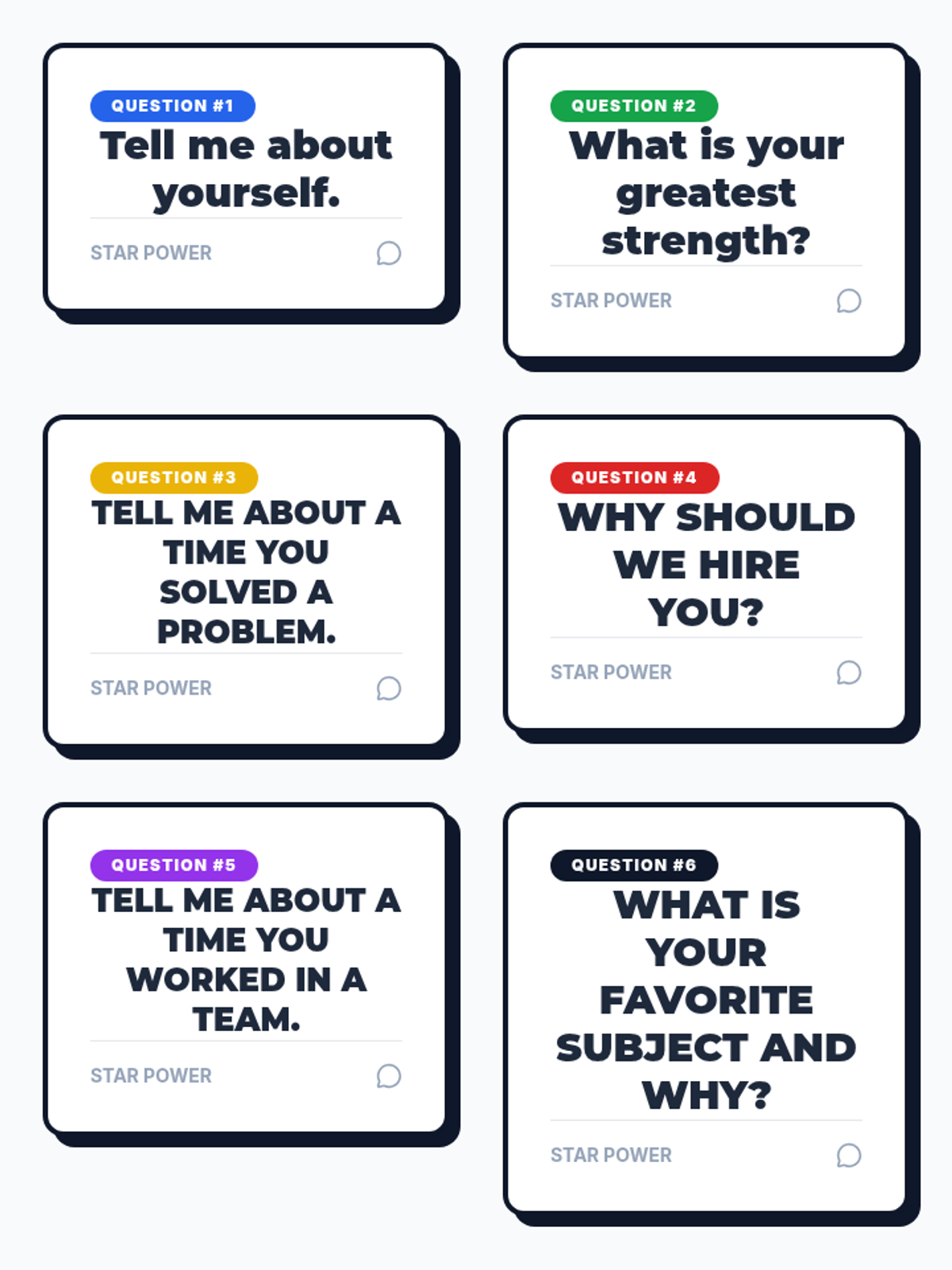Tap the comment icon on Question #6 card

849,1155
